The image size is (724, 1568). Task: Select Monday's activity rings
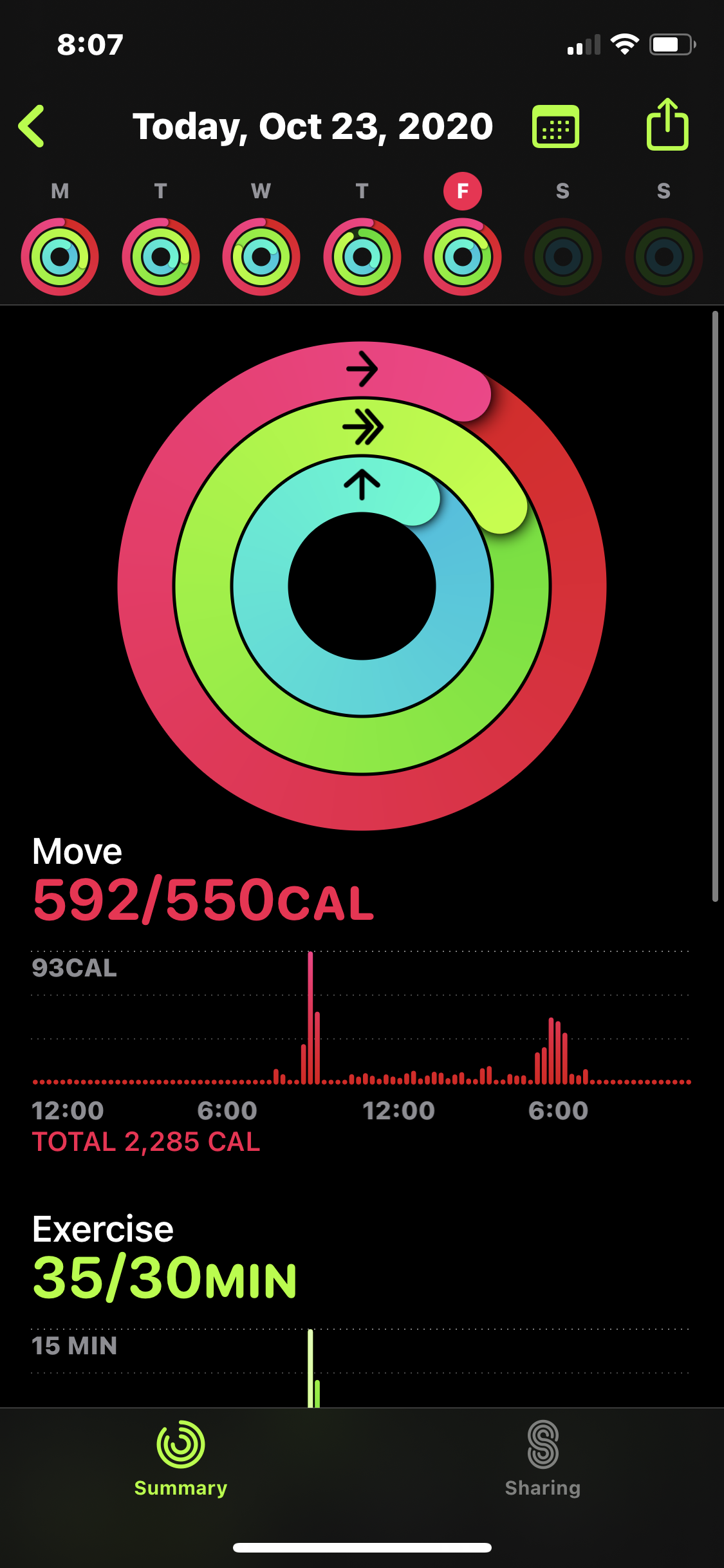pos(60,257)
